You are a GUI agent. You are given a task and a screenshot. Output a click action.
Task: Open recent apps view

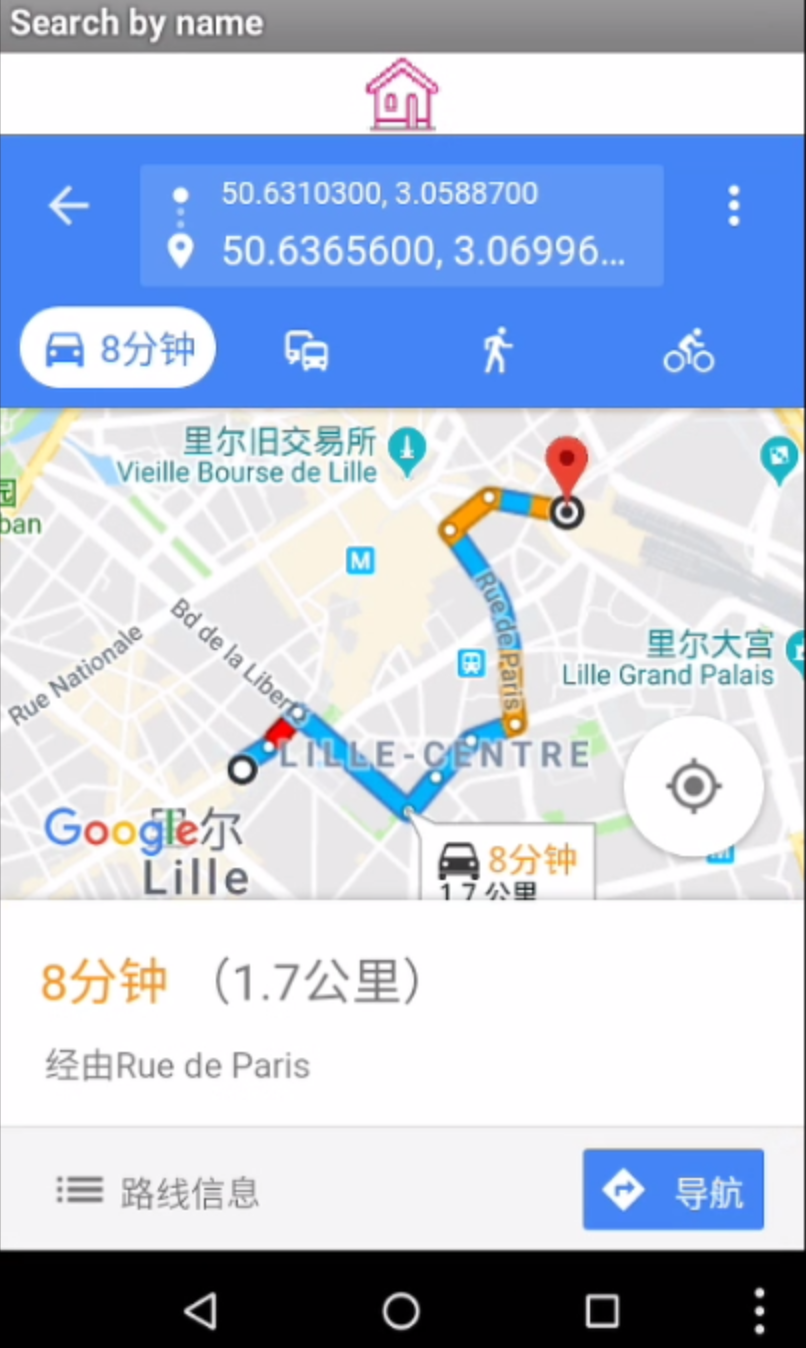pyautogui.click(x=602, y=1310)
